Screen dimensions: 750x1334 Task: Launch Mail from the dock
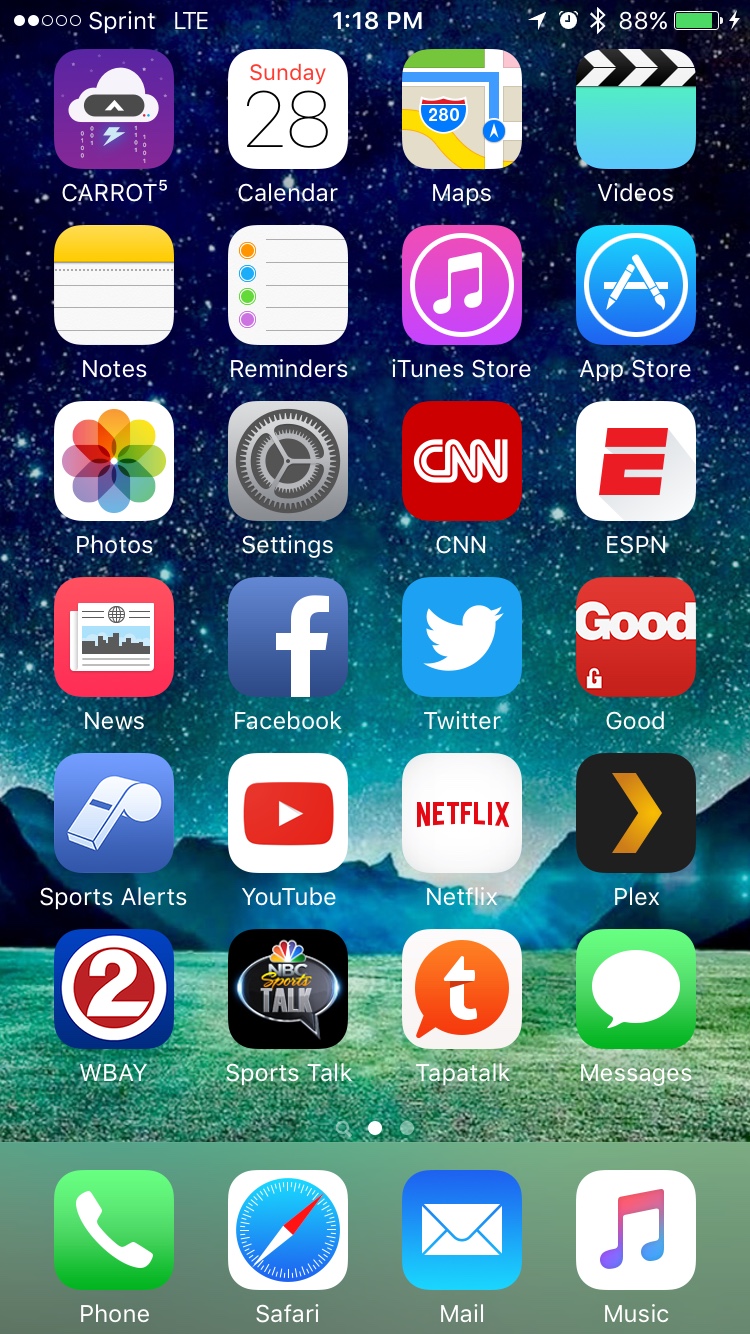click(x=462, y=1230)
